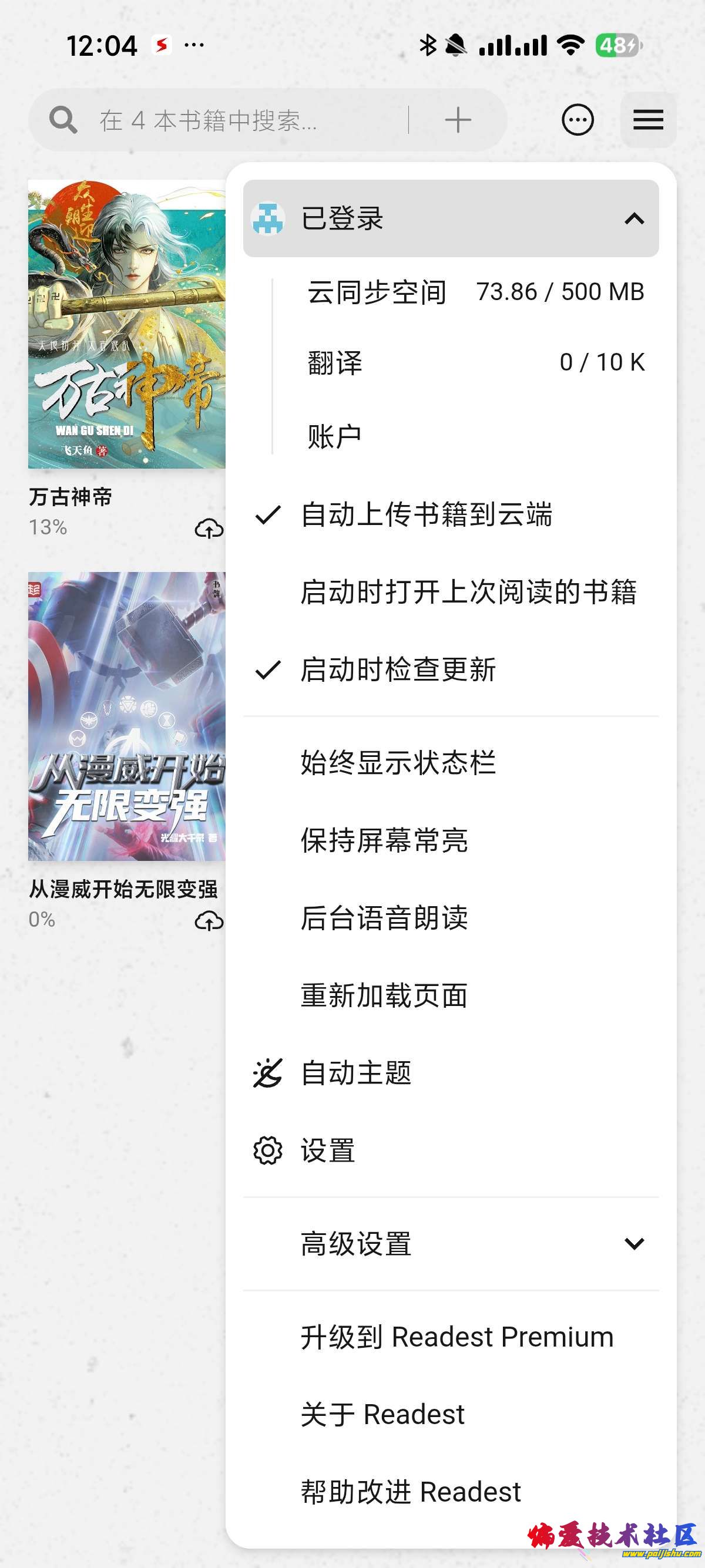Open 设置 with the gear icon

coord(328,1150)
